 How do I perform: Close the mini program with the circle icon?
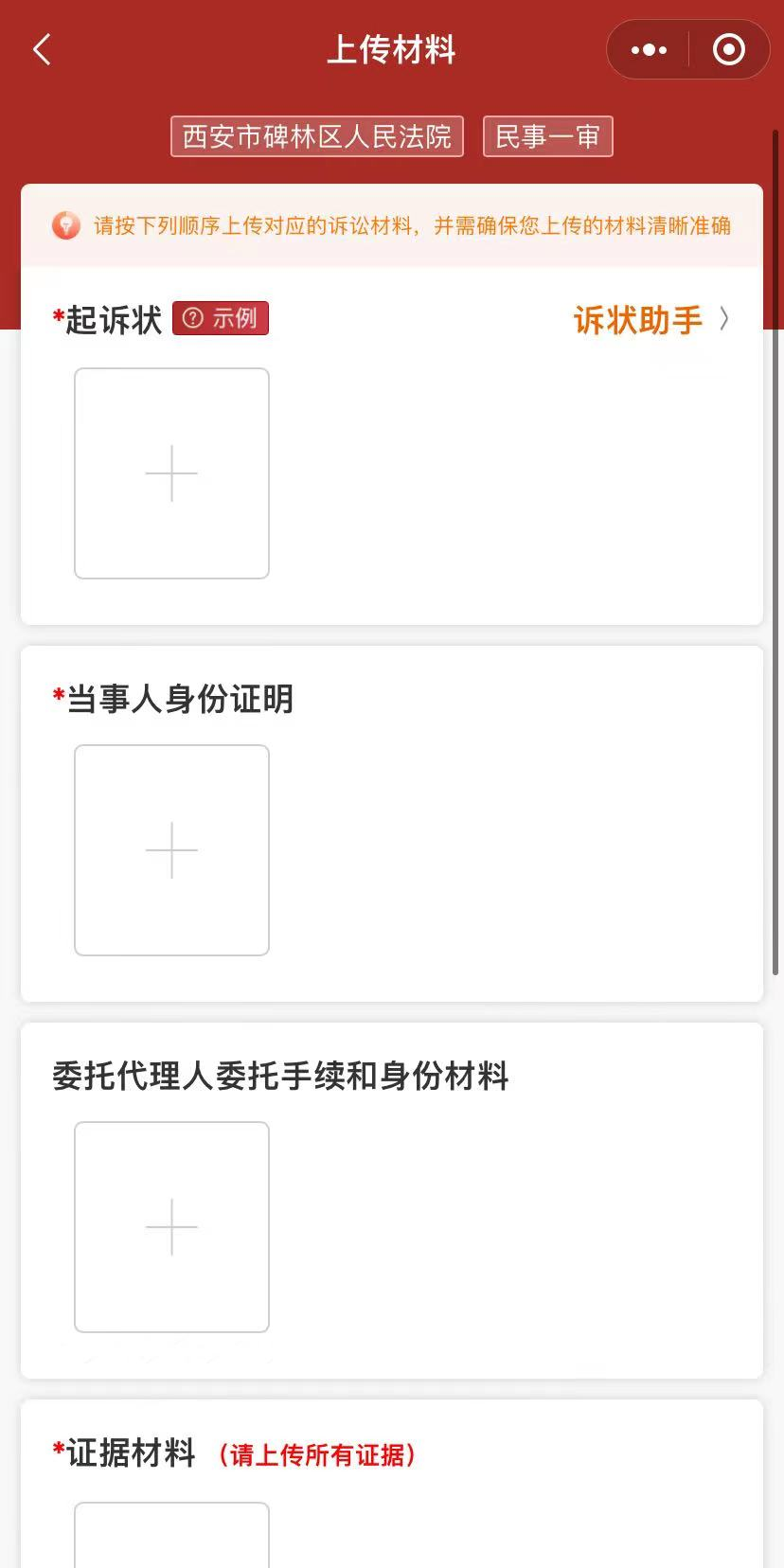(x=728, y=49)
